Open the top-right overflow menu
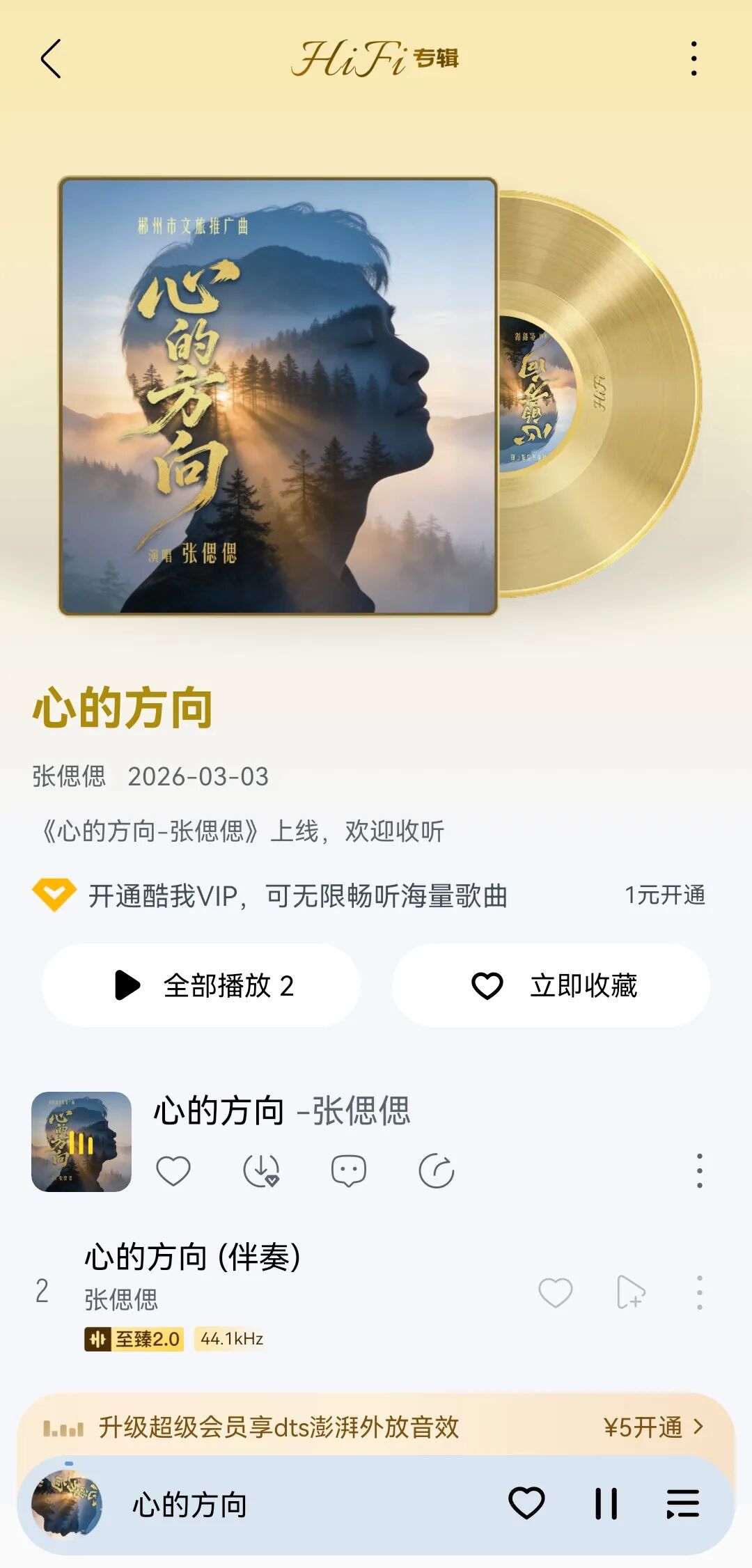 tap(694, 58)
